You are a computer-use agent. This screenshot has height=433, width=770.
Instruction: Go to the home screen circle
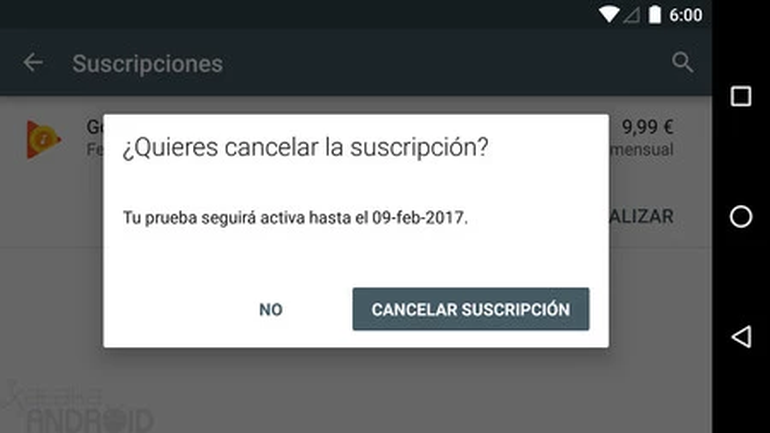(x=741, y=217)
